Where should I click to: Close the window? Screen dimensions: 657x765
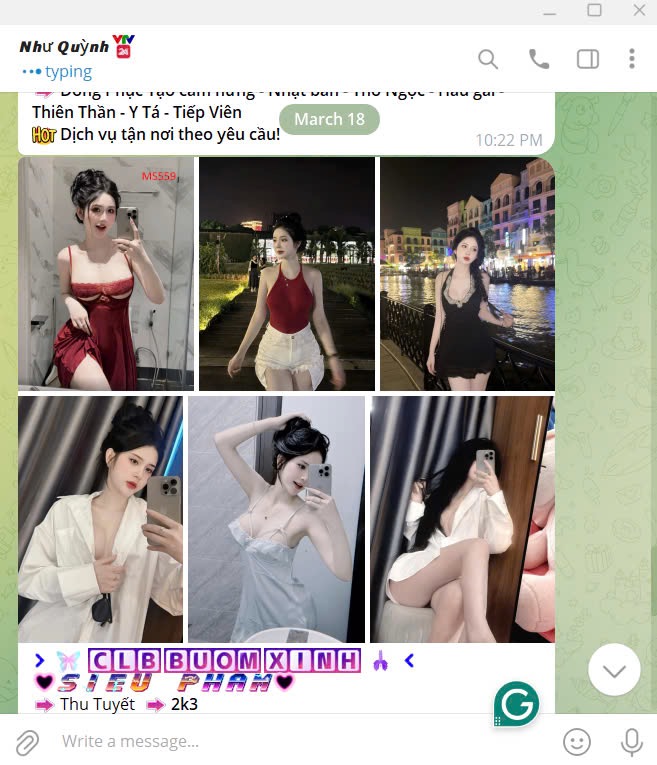(640, 10)
